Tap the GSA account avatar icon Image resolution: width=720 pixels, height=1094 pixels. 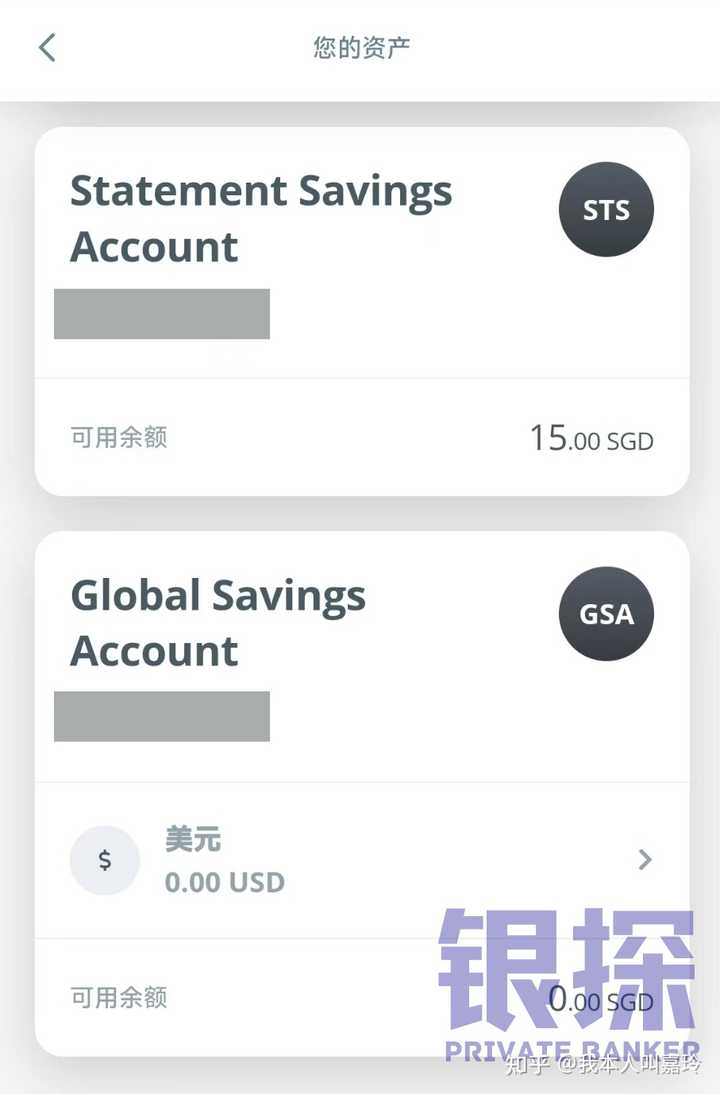pyautogui.click(x=606, y=614)
